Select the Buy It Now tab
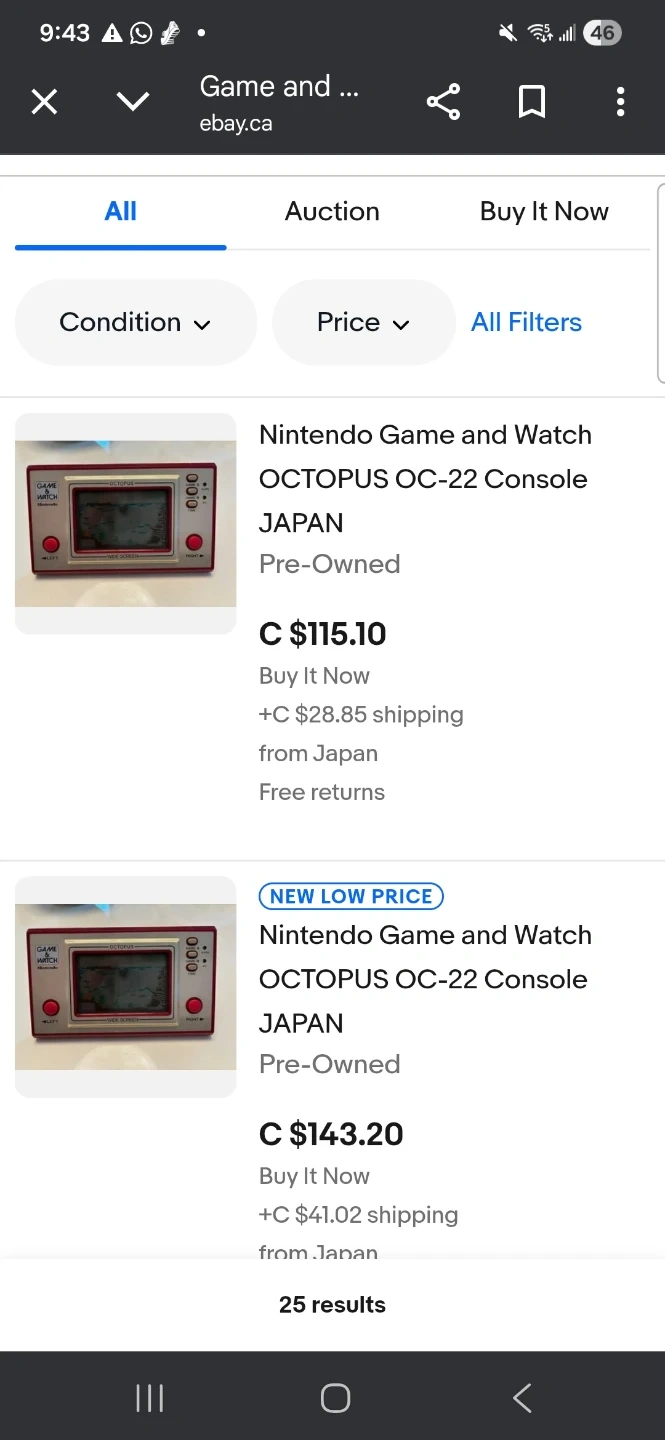The width and height of the screenshot is (665, 1440). [544, 212]
